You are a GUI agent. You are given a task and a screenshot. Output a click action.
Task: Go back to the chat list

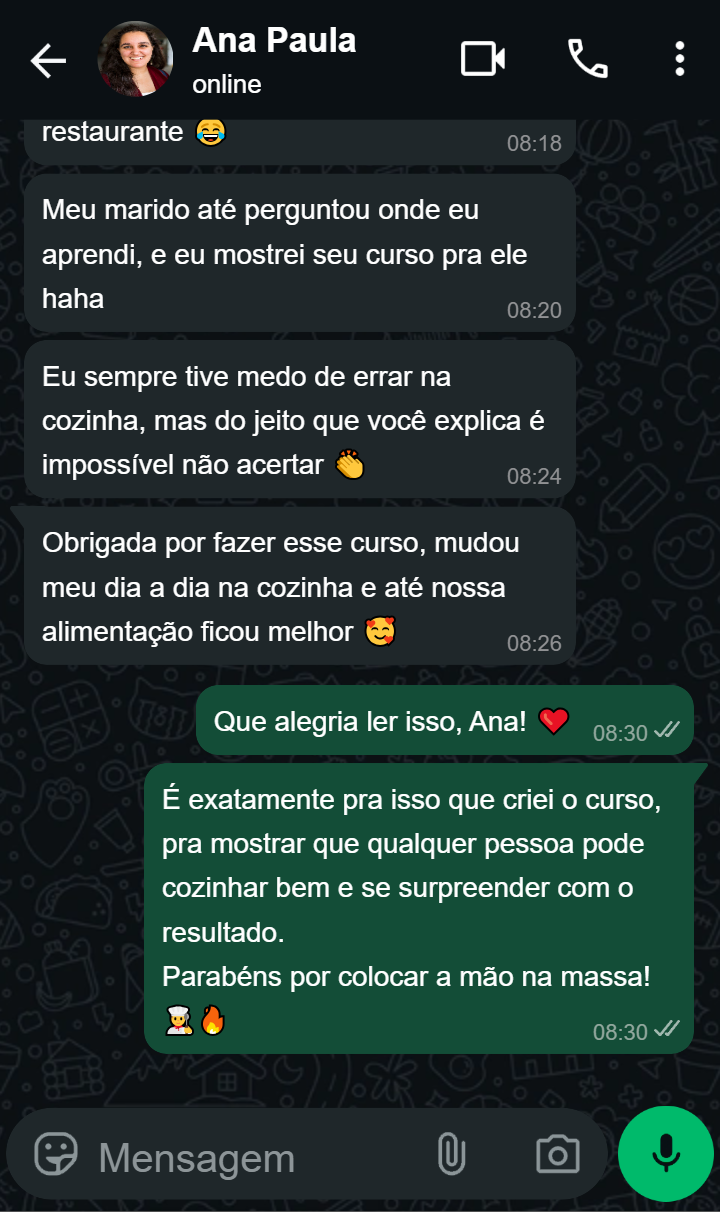[x=47, y=60]
